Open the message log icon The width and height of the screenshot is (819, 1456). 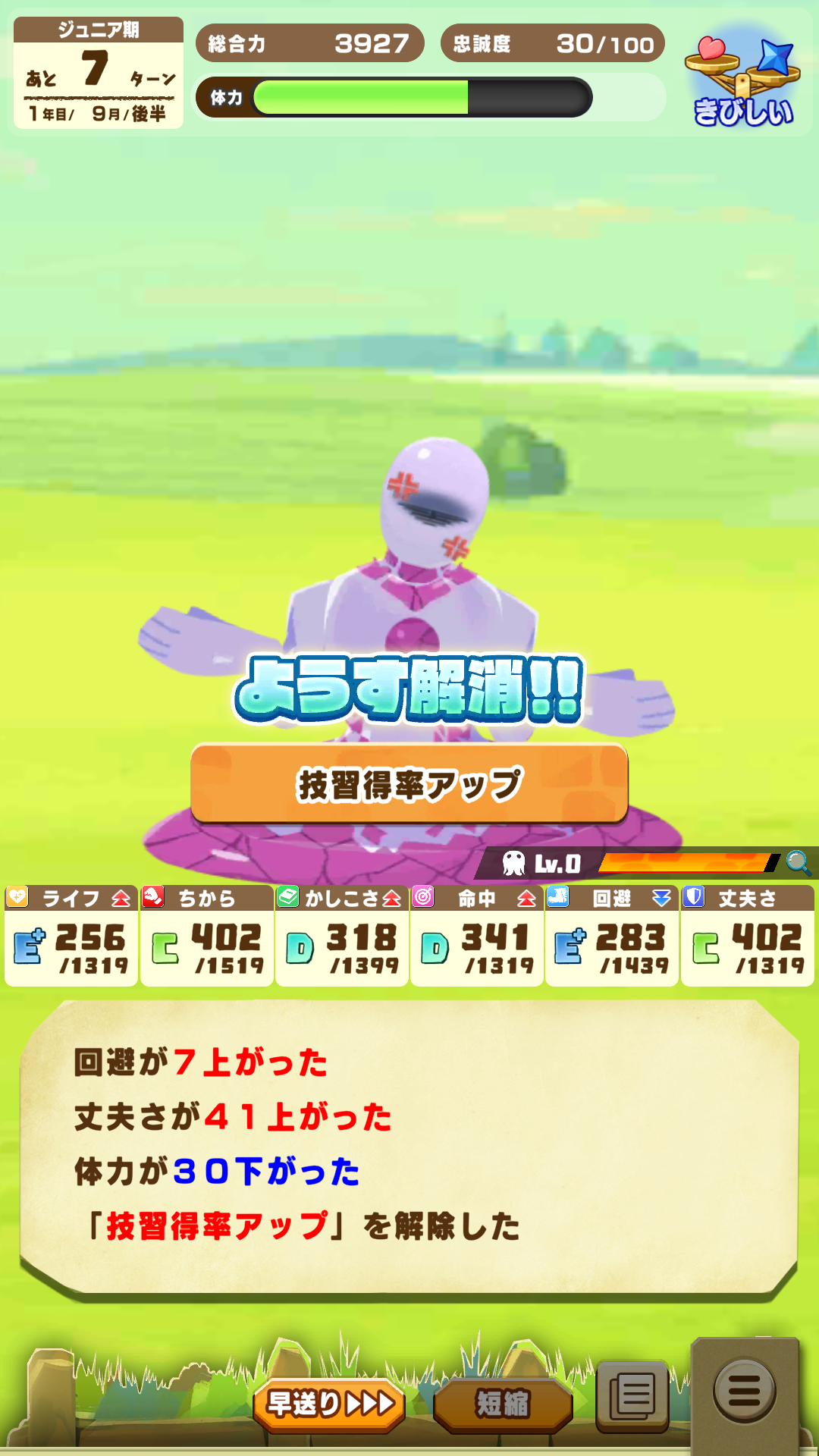point(632,1395)
